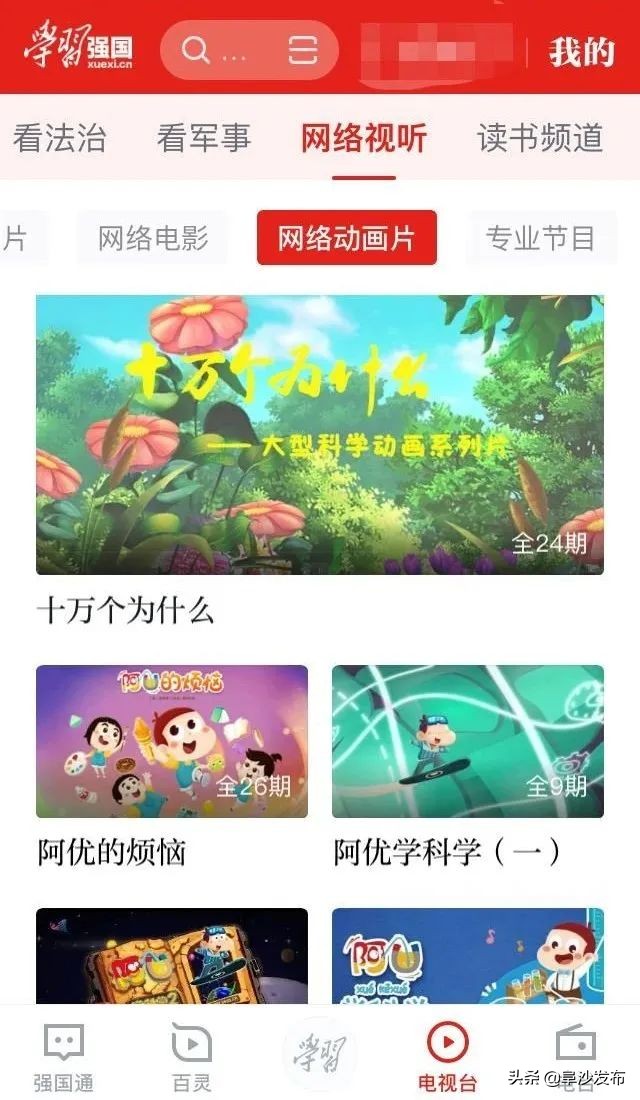
Task: Go to the 强国通 bottom tab
Action: [64, 1056]
